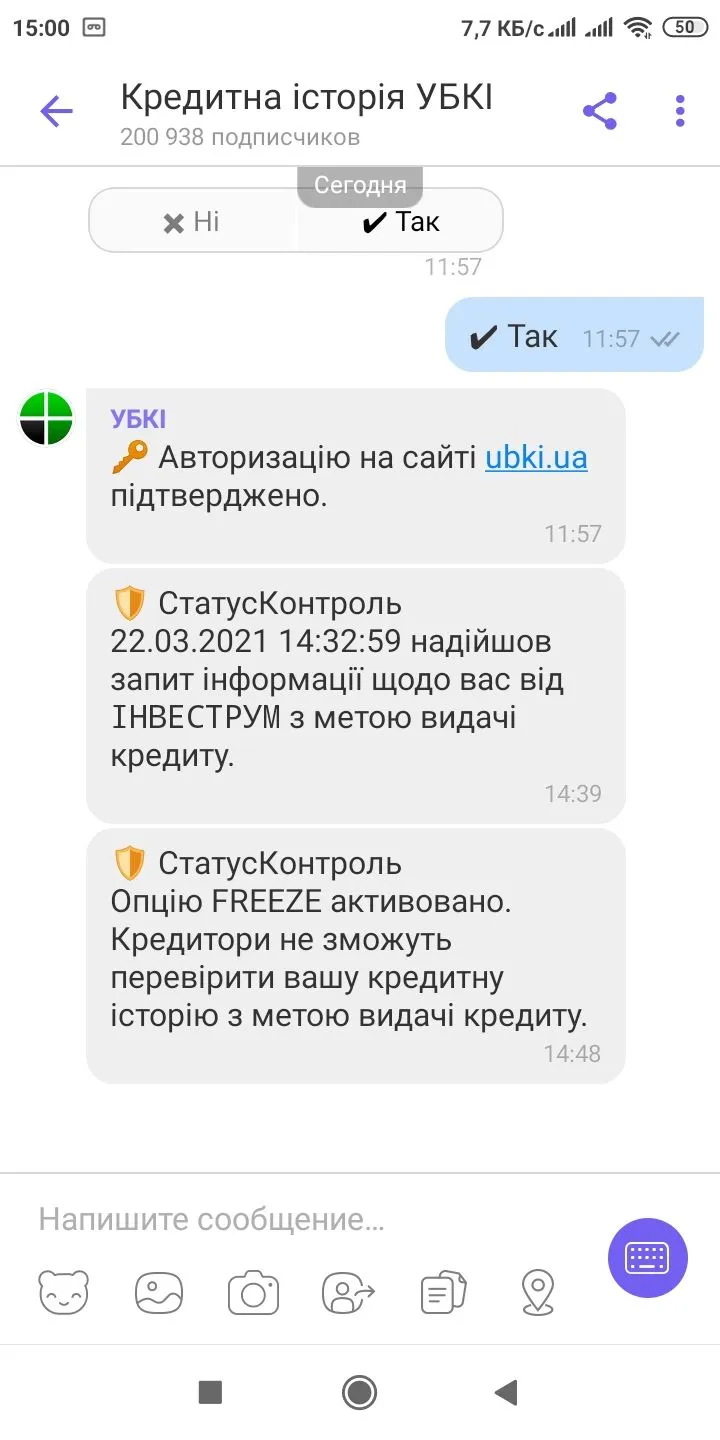Focus the Напишите сообщение field
The height and width of the screenshot is (1440, 720).
pos(300,1219)
